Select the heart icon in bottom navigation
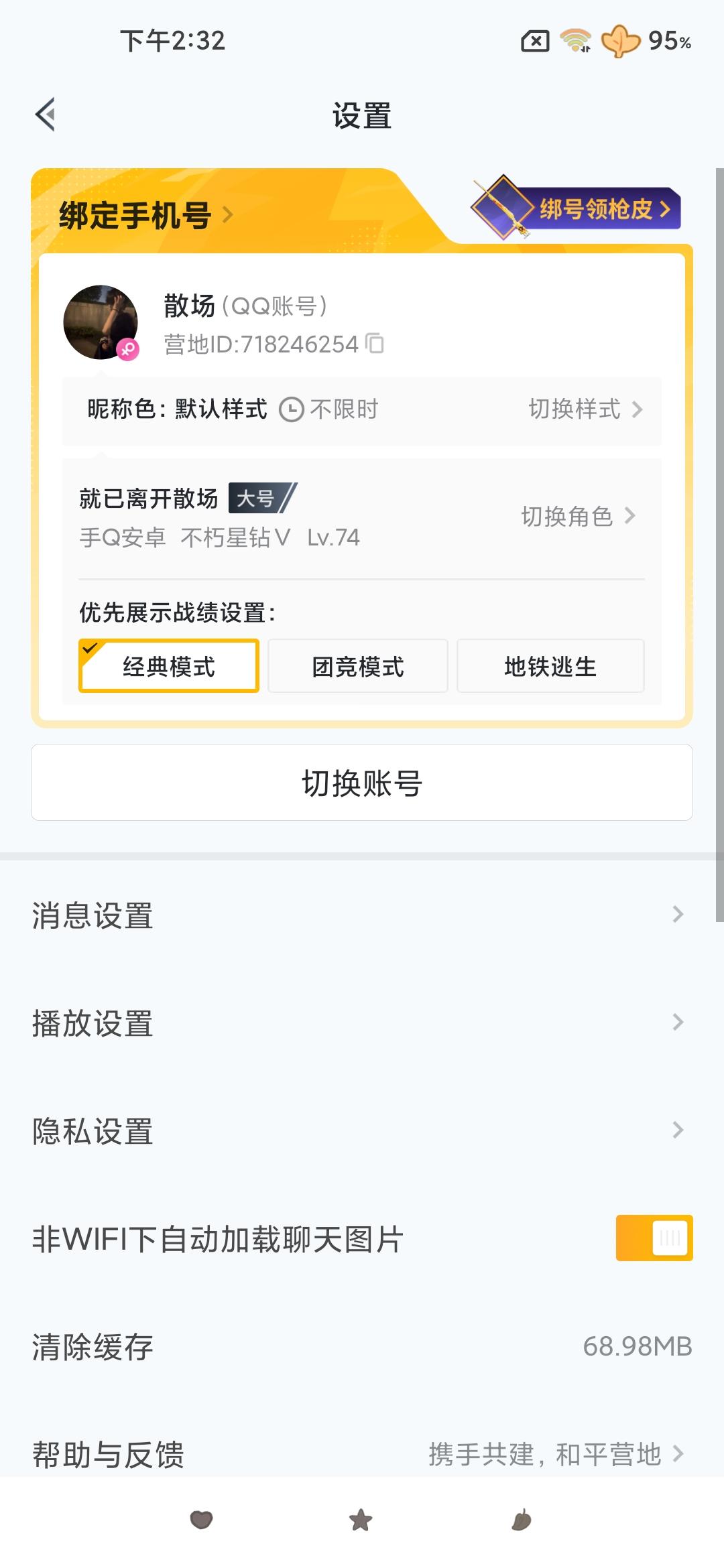Image resolution: width=724 pixels, height=1568 pixels. [x=201, y=1520]
